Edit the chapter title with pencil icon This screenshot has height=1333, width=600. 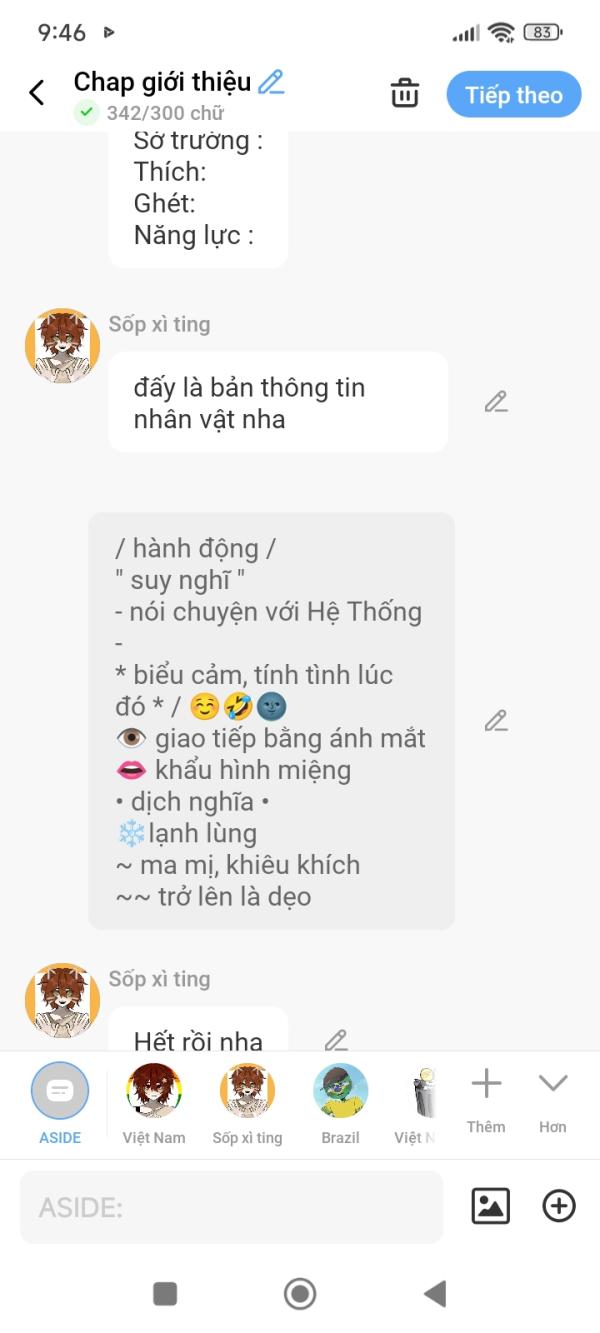pyautogui.click(x=271, y=82)
